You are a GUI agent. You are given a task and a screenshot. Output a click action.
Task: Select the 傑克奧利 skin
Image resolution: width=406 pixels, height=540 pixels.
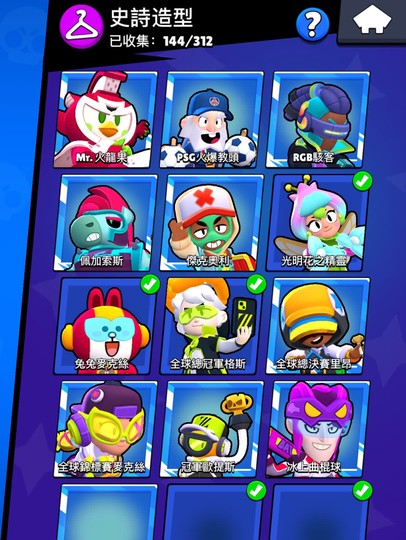pyautogui.click(x=211, y=222)
